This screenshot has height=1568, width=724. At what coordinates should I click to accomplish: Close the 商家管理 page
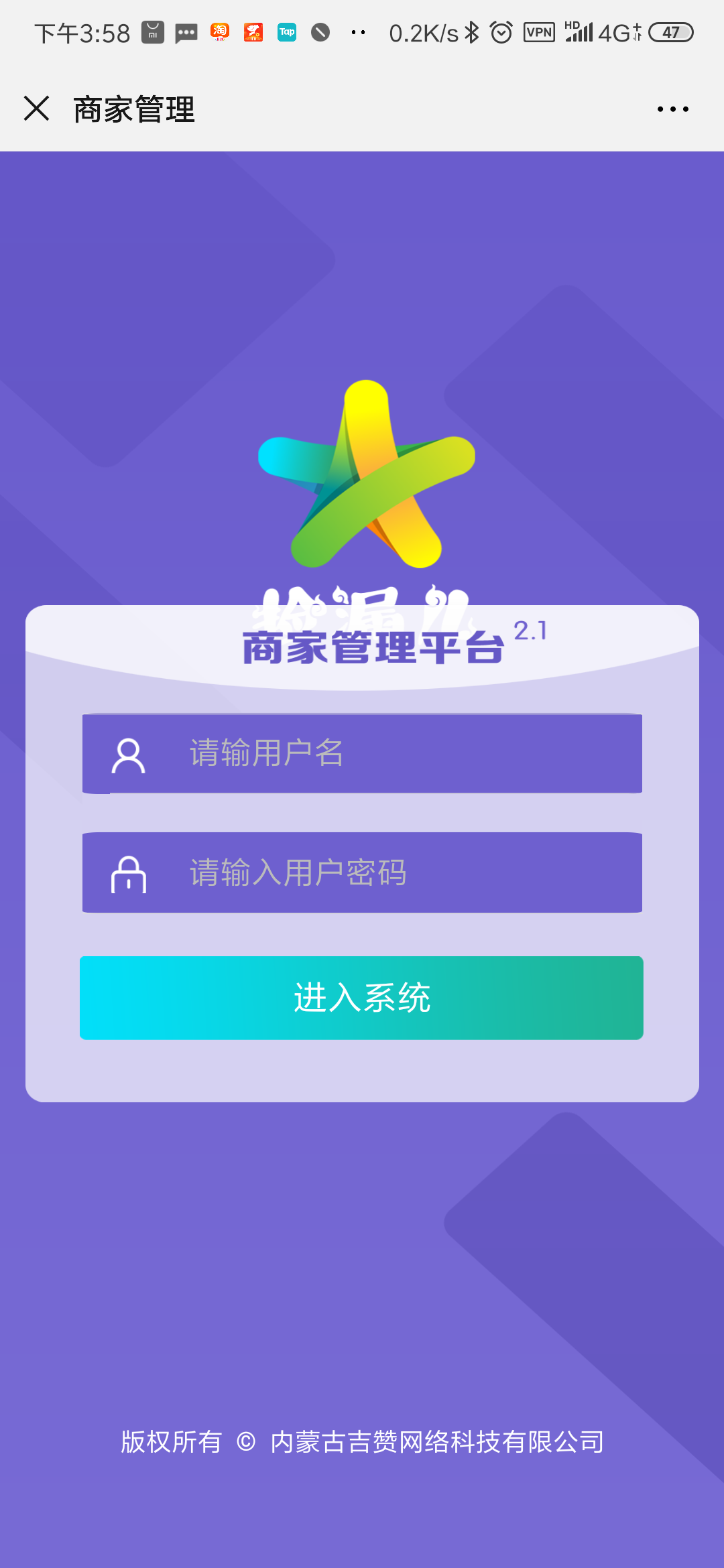click(x=37, y=109)
